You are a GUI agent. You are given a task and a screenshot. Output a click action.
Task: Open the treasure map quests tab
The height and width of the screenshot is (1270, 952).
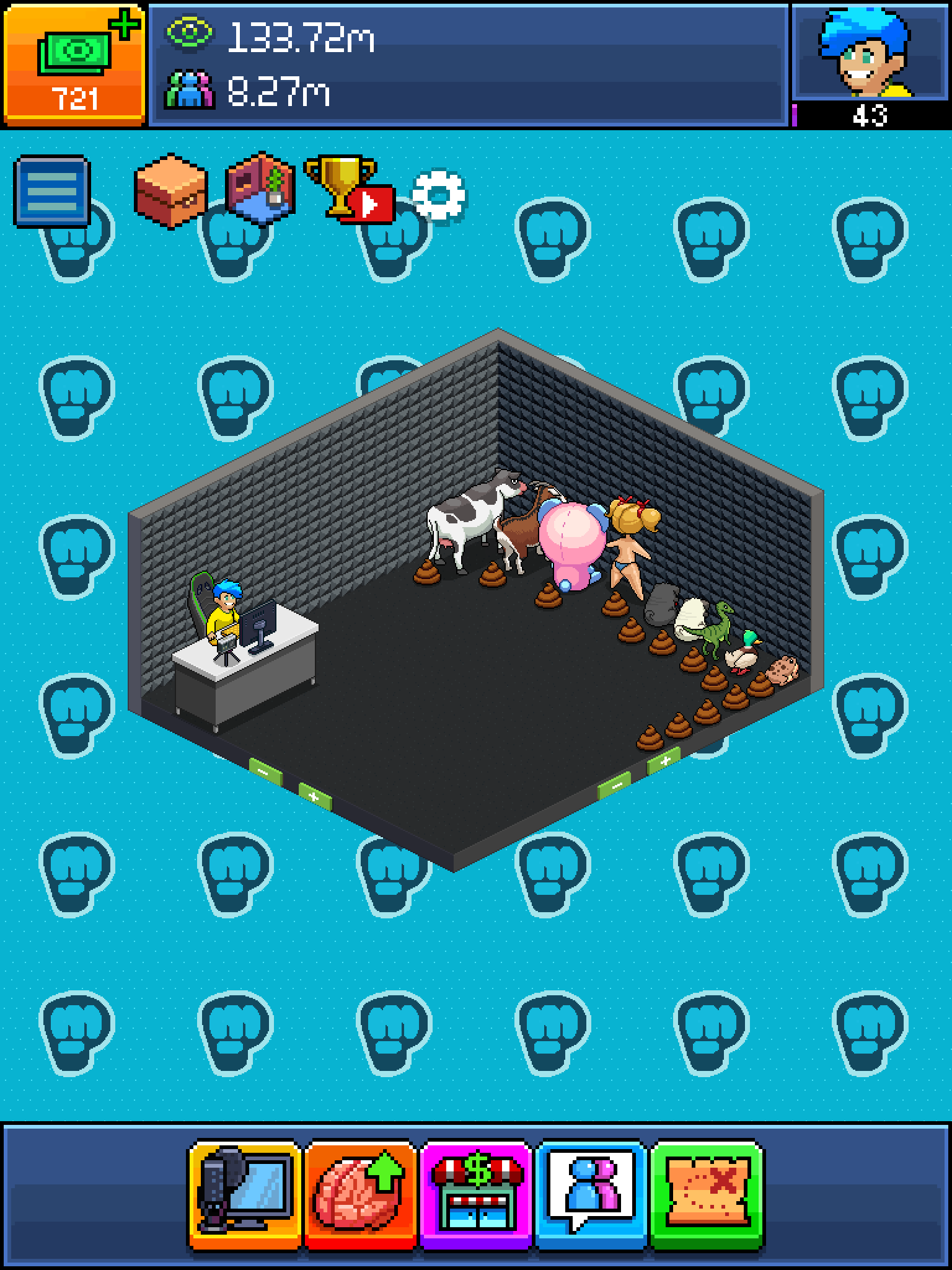(707, 1194)
